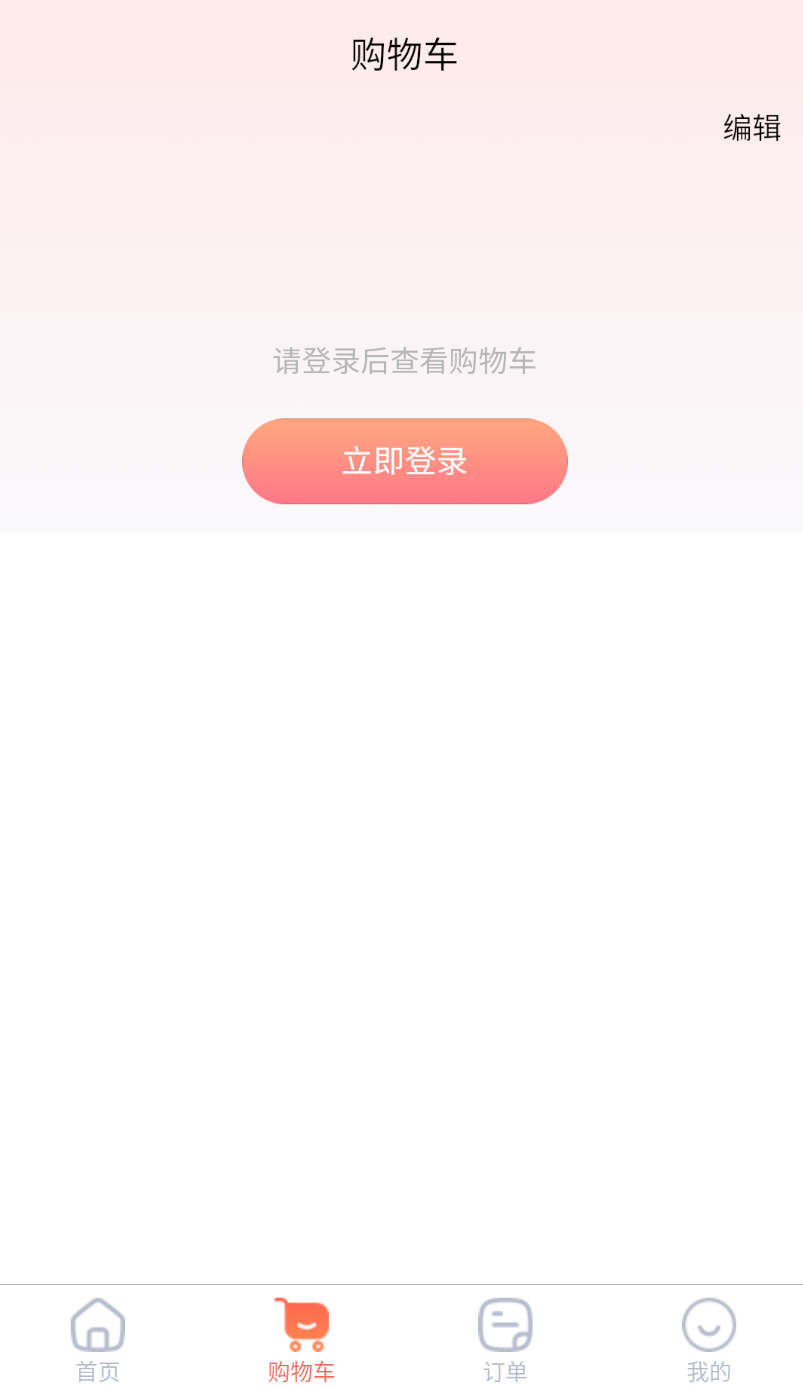Select the circular face icon at bottom right
Screen dimensions: 803x1387
point(709,1325)
